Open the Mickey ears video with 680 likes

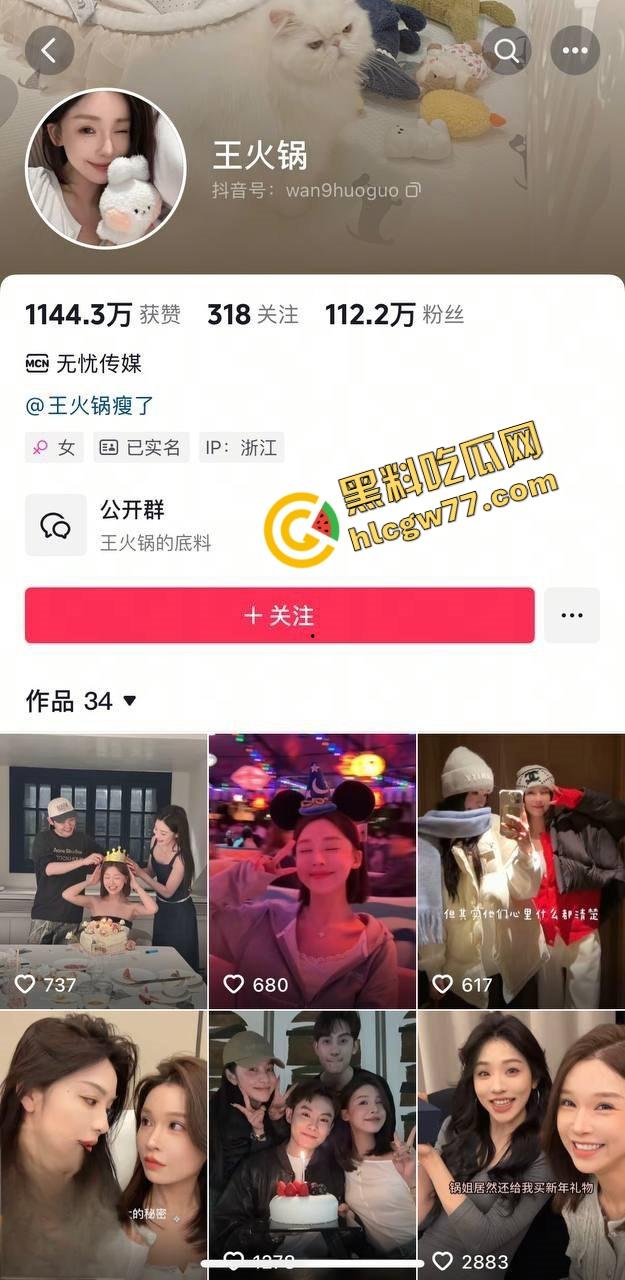(312, 870)
